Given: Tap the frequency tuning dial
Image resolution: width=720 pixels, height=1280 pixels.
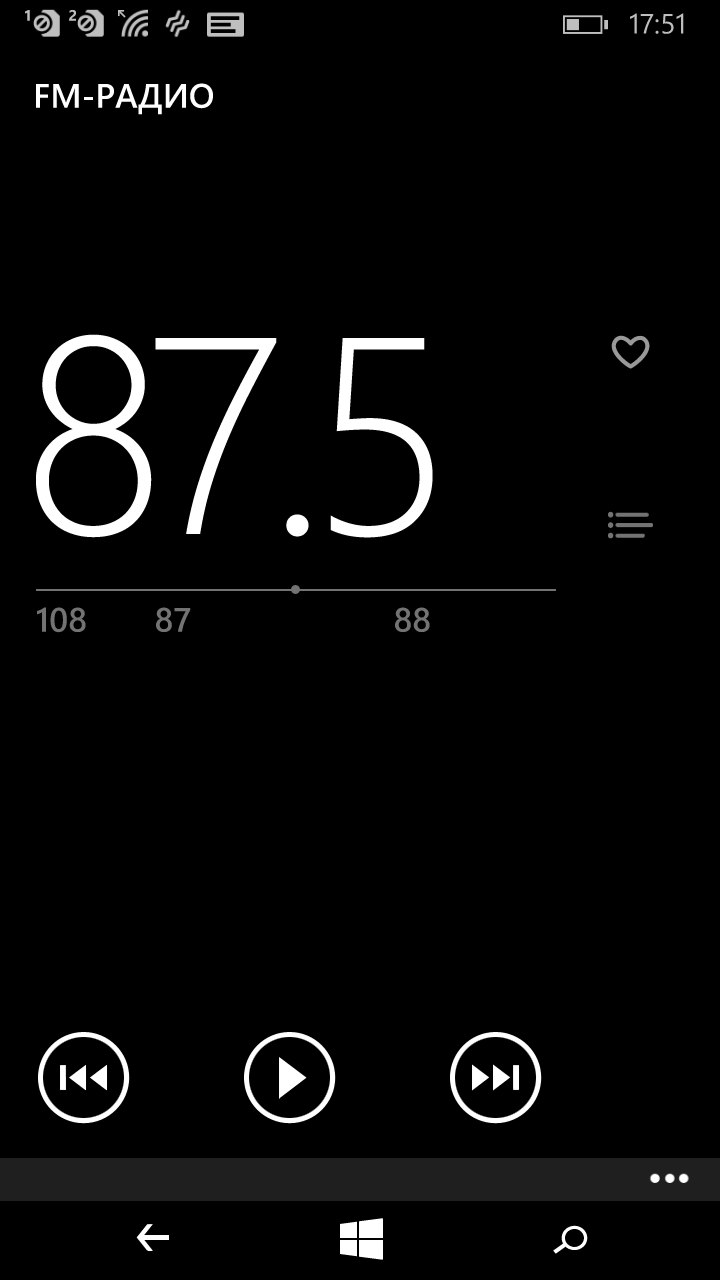Looking at the screenshot, I should 296,607.
